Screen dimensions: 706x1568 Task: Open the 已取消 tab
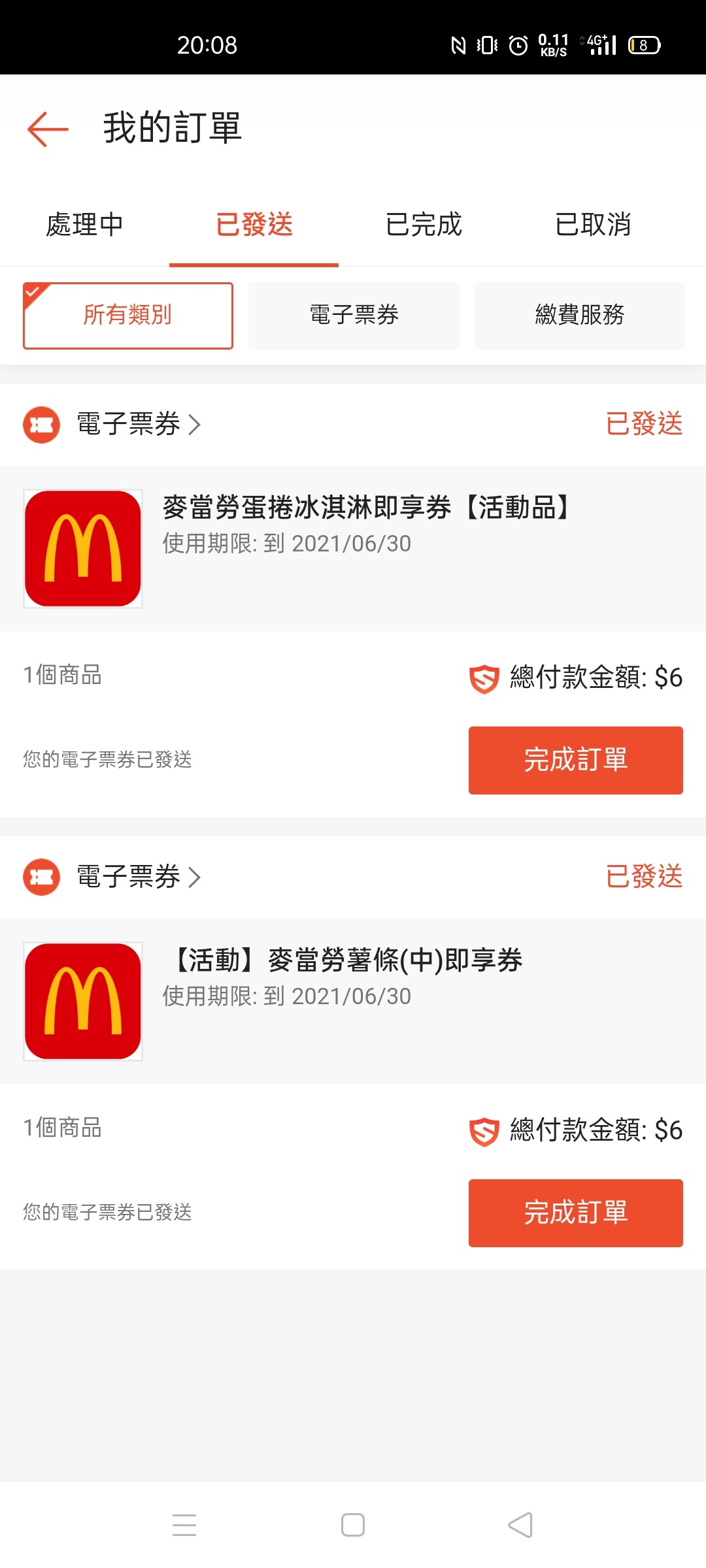[593, 224]
